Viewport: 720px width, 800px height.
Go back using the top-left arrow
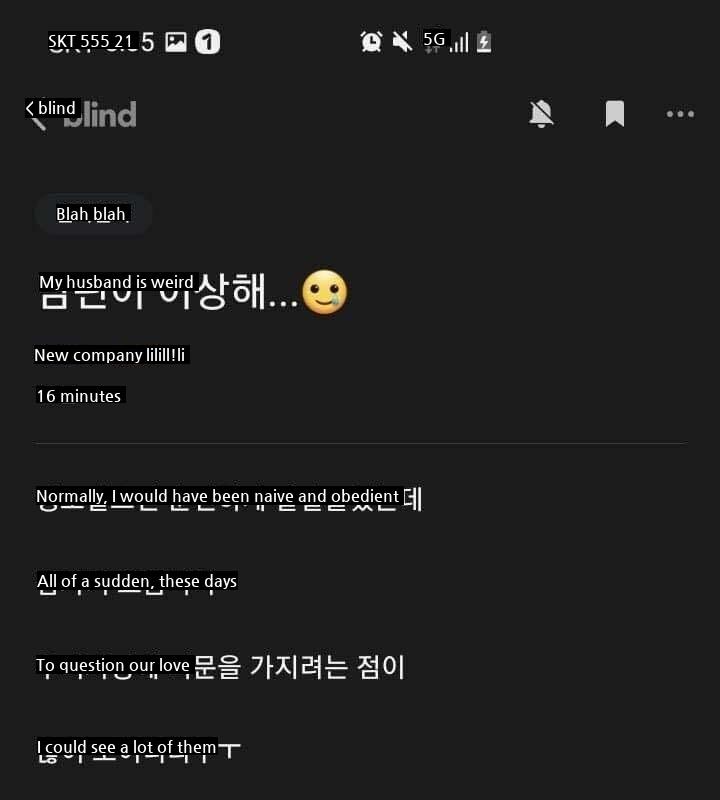click(35, 114)
